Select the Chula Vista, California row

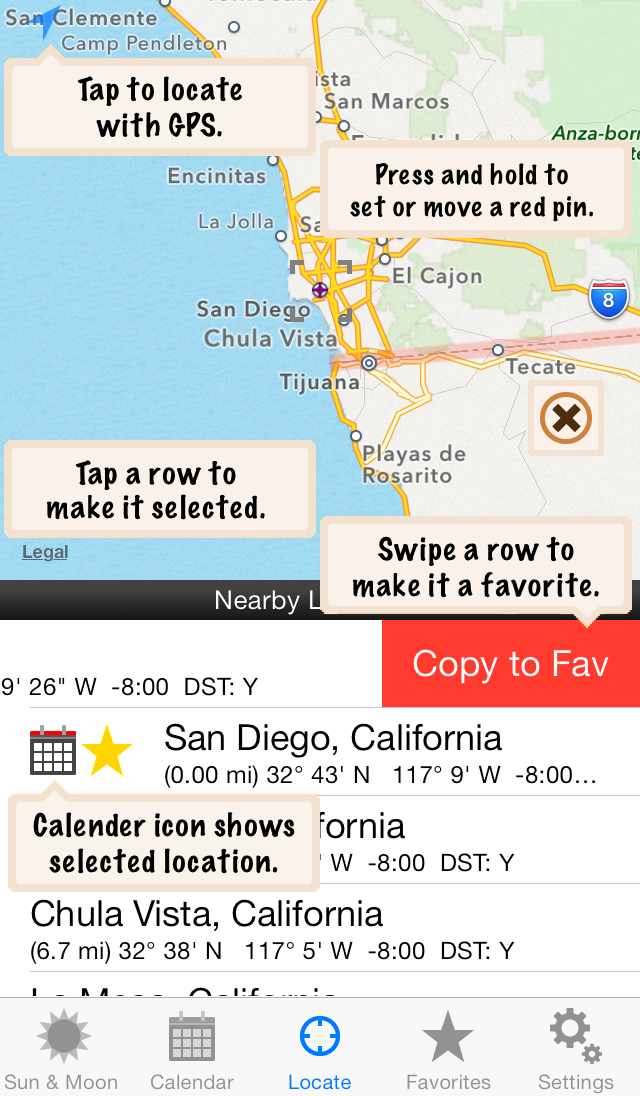tap(320, 928)
